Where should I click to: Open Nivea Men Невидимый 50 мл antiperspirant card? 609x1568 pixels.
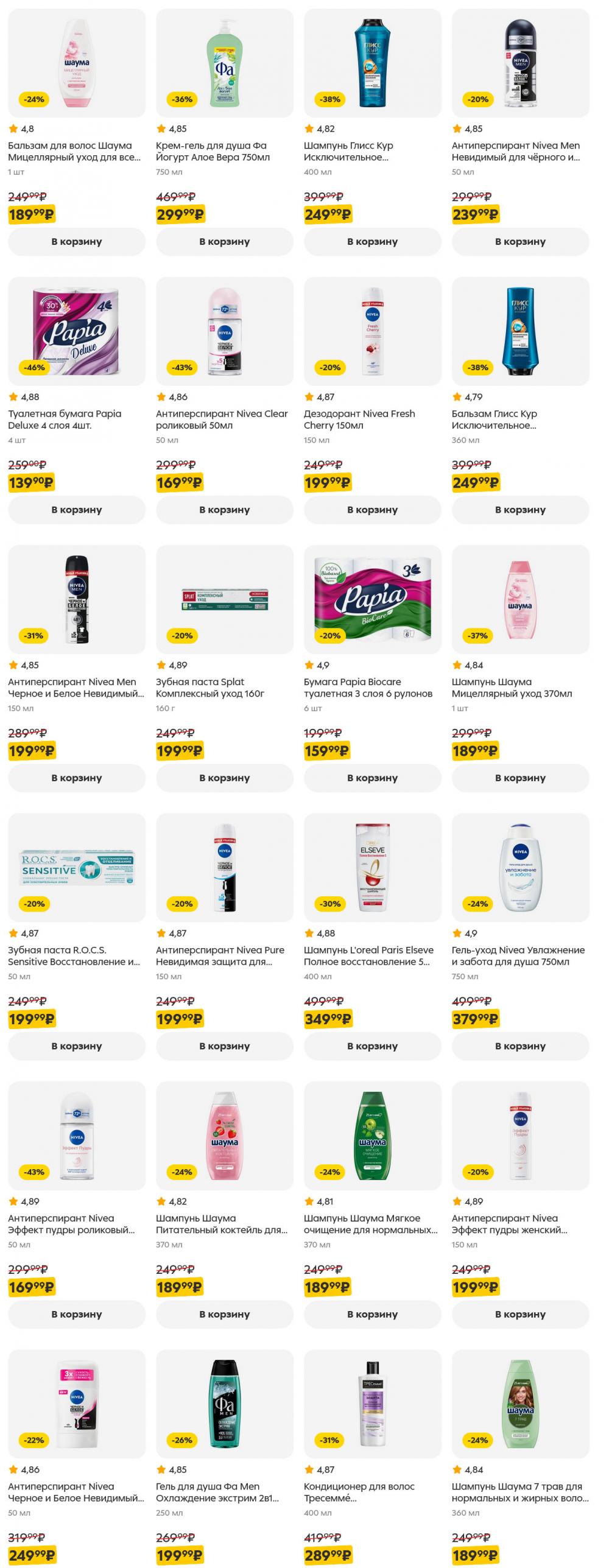click(x=515, y=152)
